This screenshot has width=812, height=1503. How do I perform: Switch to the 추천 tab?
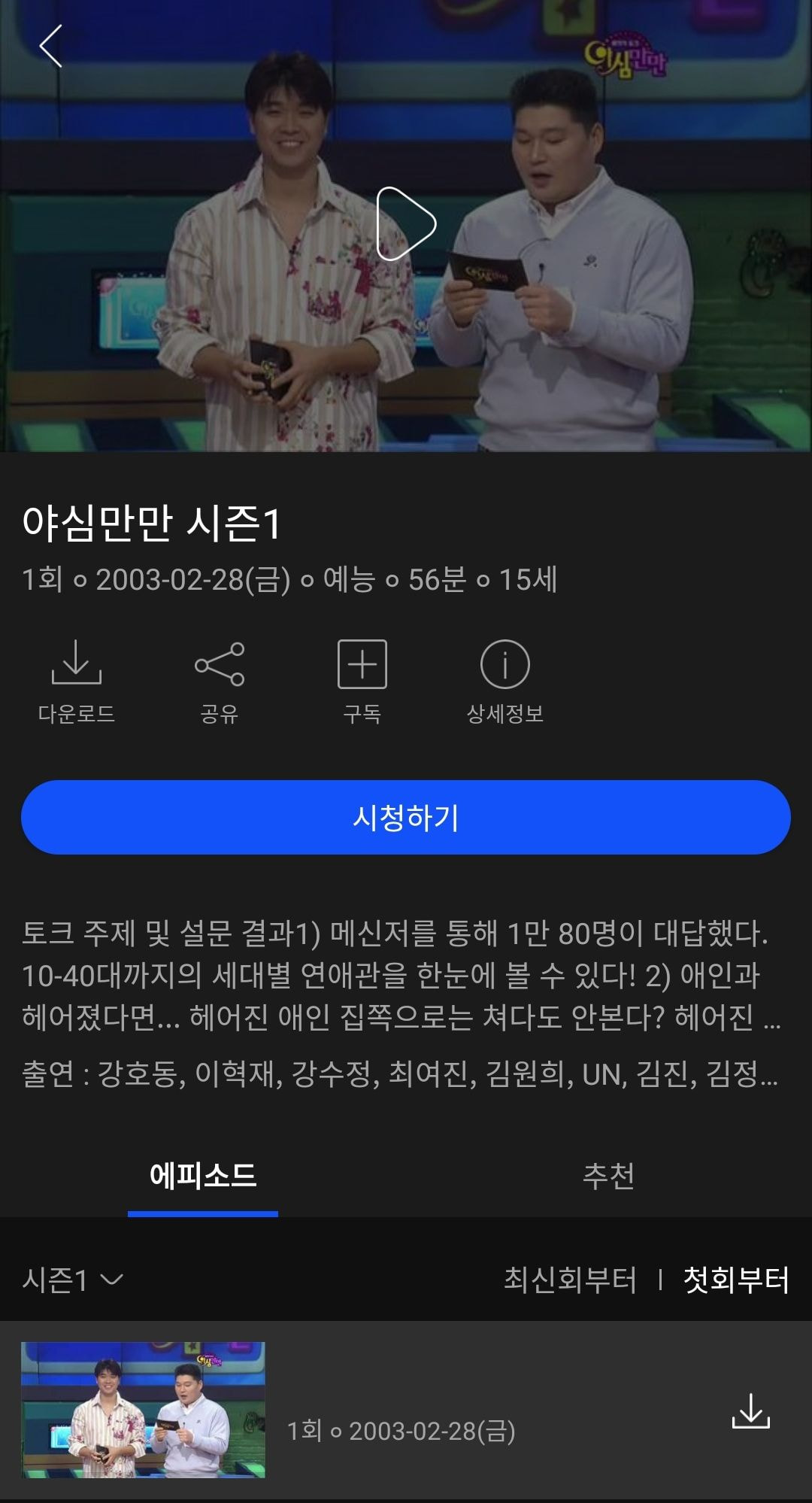click(608, 1176)
